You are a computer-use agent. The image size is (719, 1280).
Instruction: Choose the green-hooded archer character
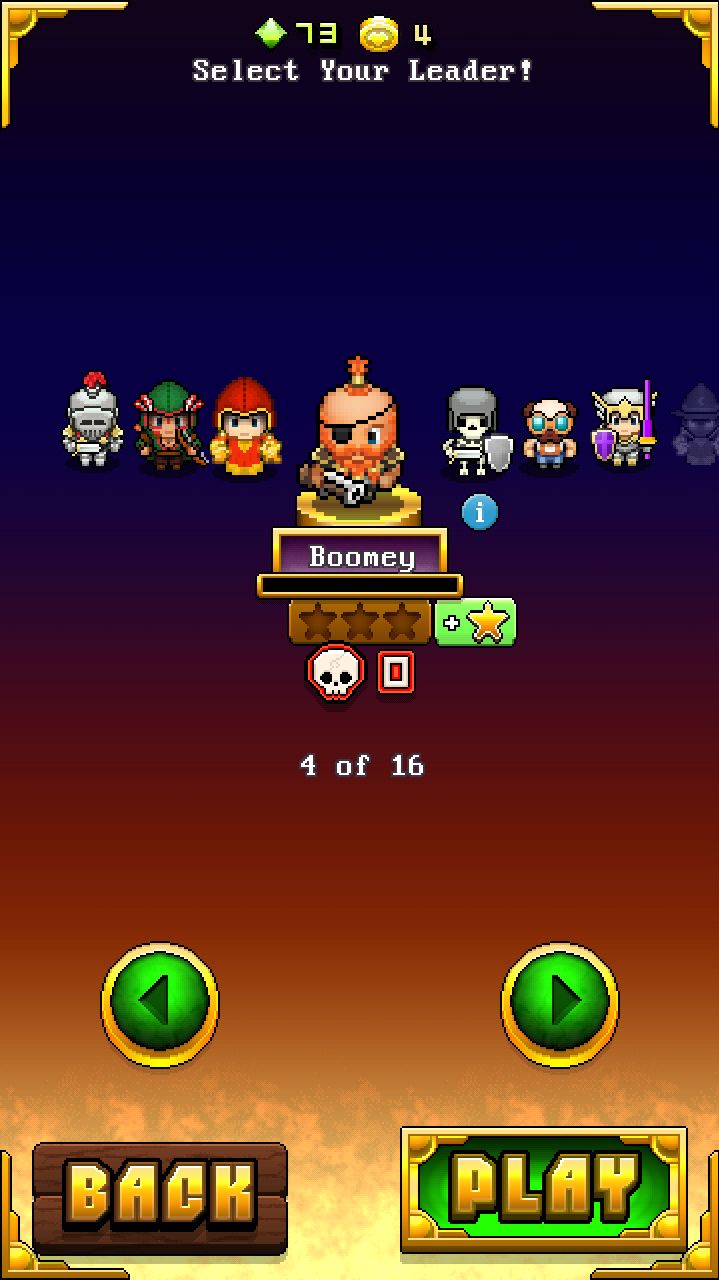click(x=168, y=426)
